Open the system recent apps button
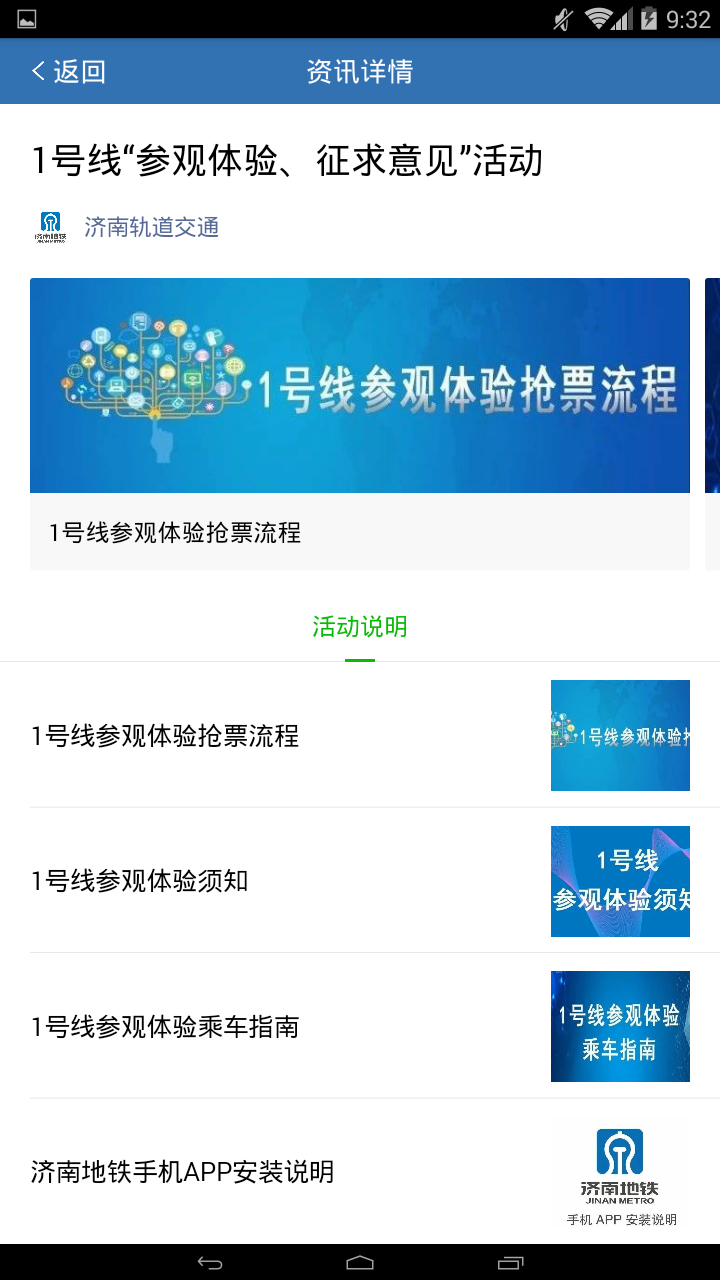 click(x=510, y=1263)
